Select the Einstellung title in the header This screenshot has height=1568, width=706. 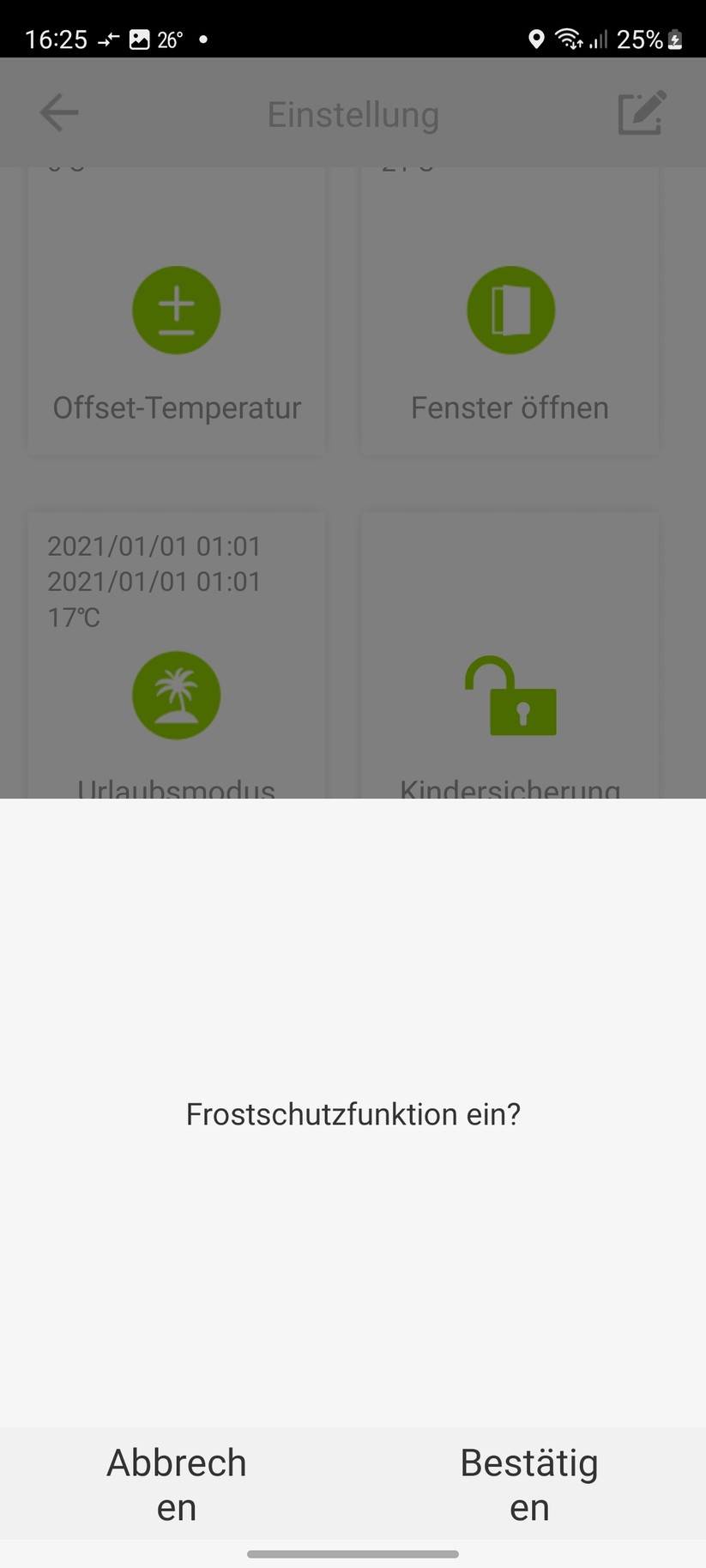[x=353, y=113]
